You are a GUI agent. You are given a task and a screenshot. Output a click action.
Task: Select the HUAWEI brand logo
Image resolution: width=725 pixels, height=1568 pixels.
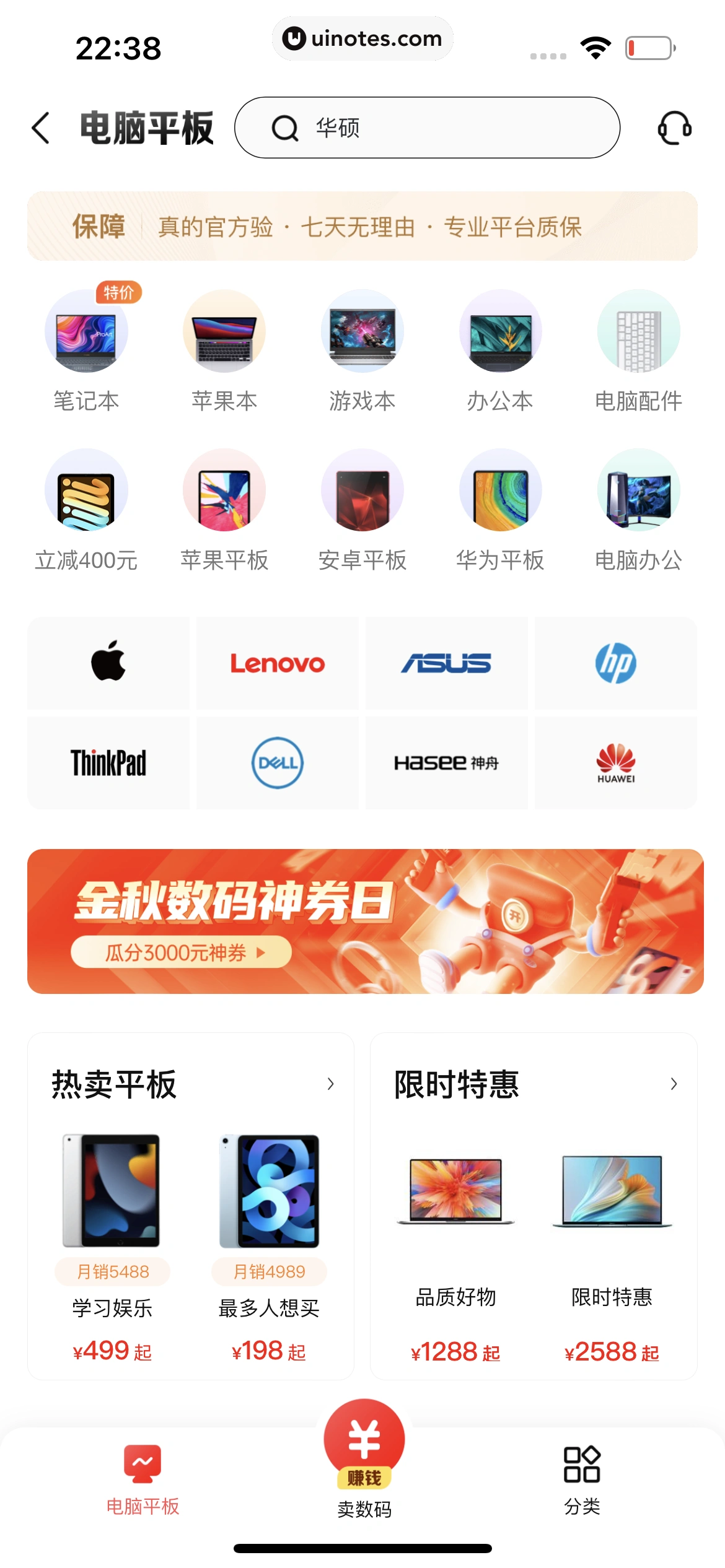click(615, 763)
